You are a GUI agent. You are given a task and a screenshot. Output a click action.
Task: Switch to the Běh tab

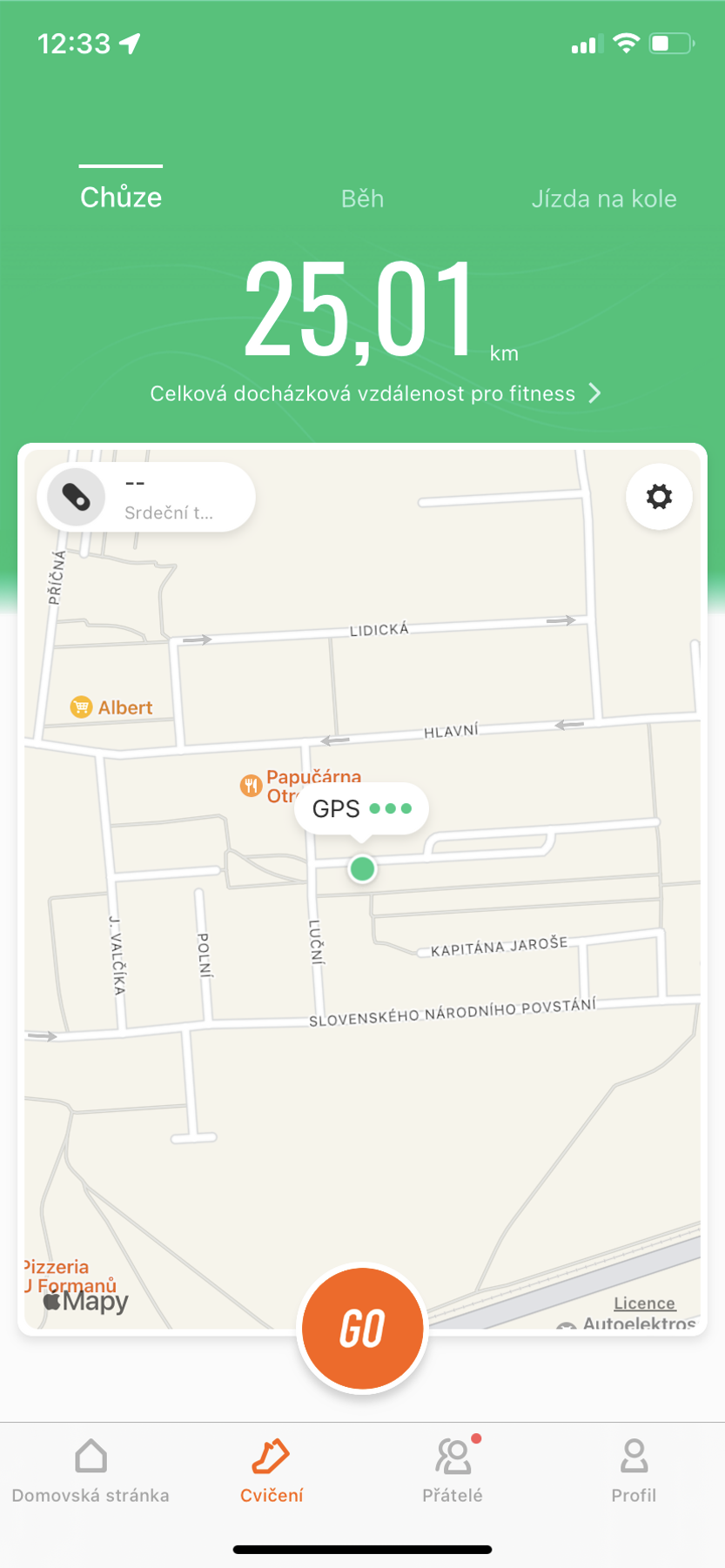coord(362,198)
